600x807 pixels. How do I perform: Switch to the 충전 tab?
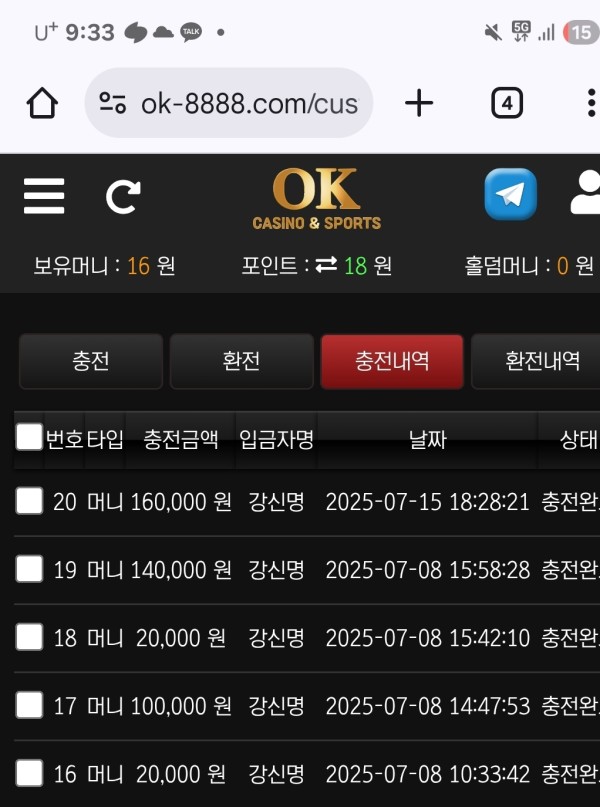point(91,361)
